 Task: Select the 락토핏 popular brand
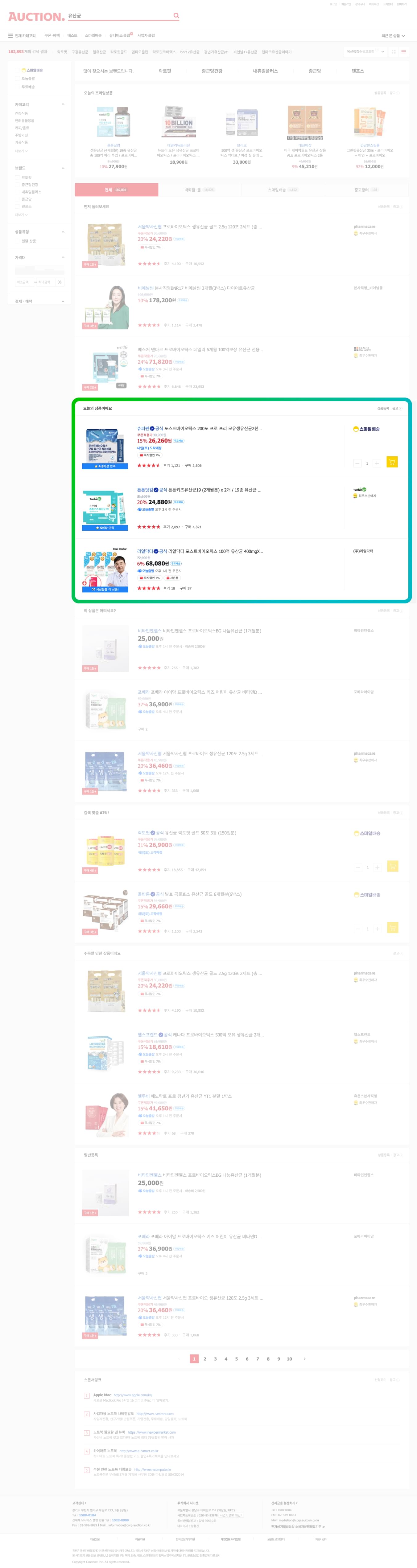point(165,71)
